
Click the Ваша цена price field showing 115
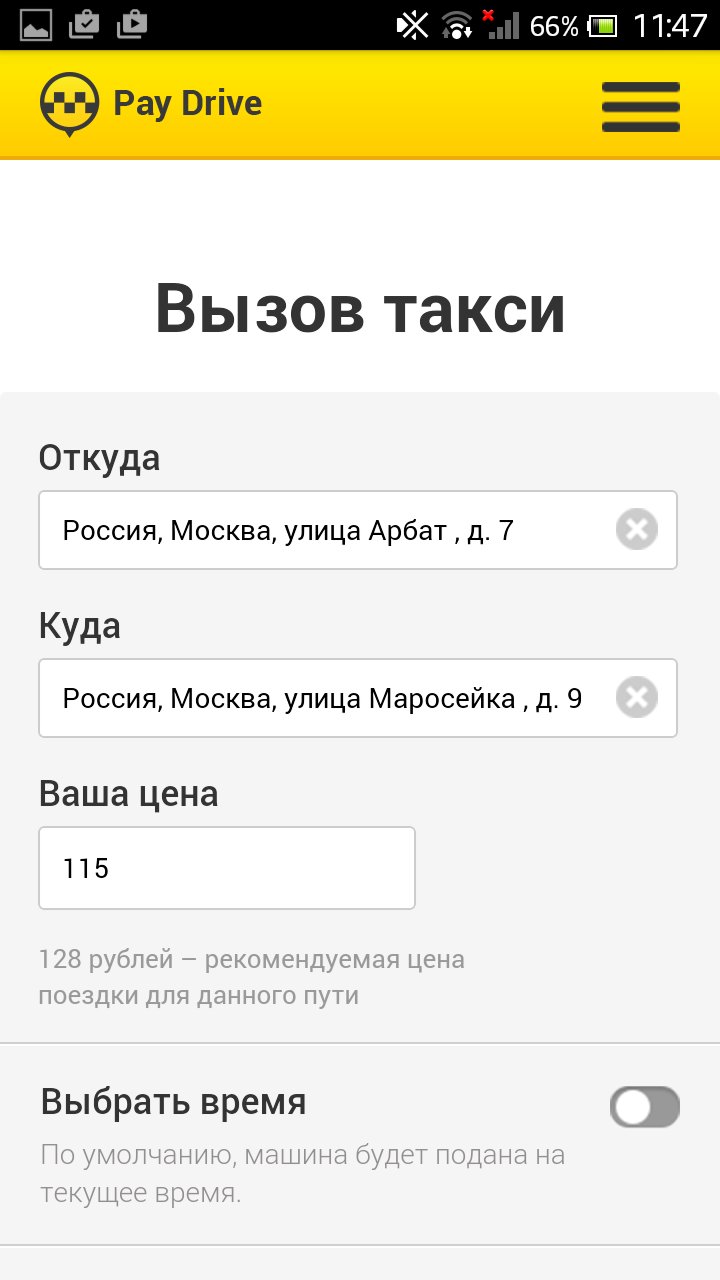pos(226,867)
